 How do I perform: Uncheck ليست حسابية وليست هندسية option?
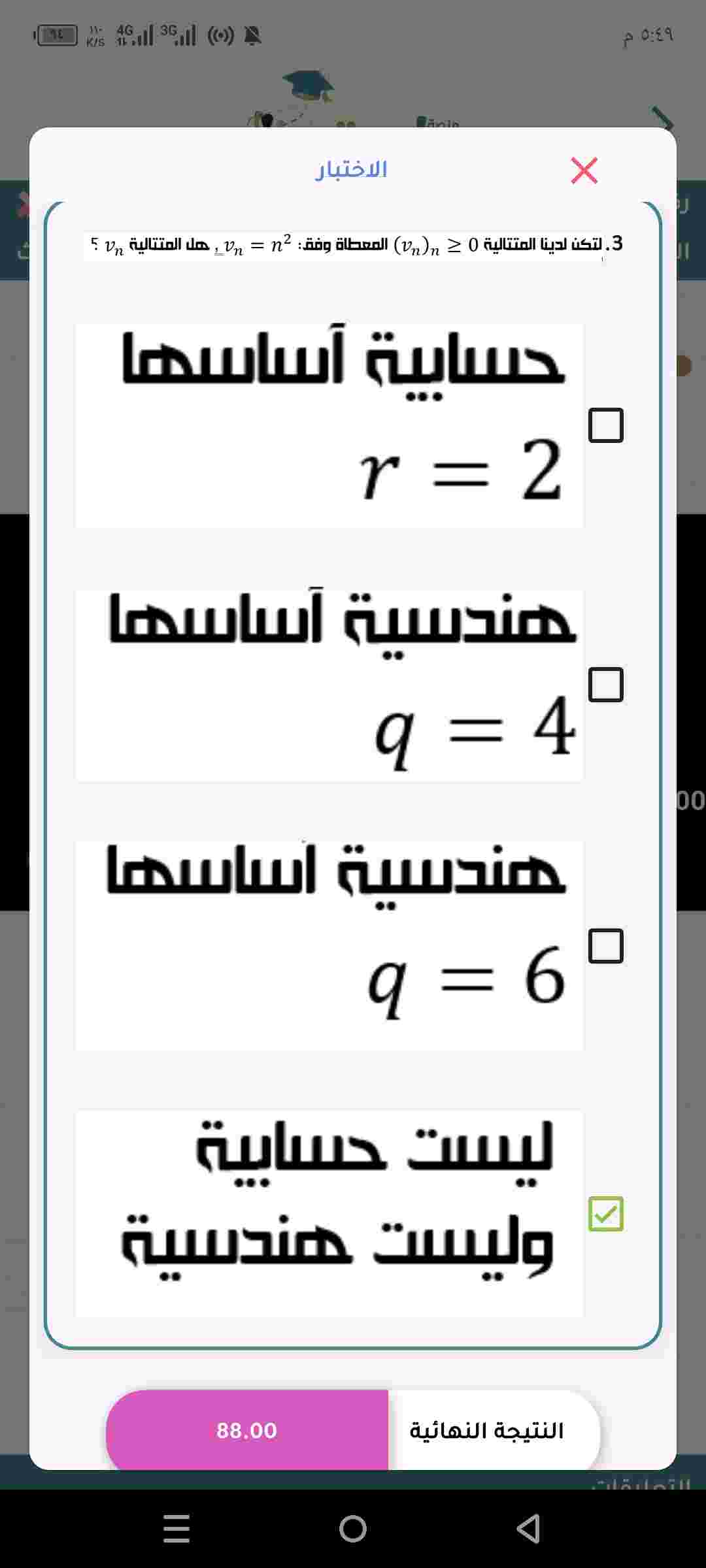tap(605, 1214)
